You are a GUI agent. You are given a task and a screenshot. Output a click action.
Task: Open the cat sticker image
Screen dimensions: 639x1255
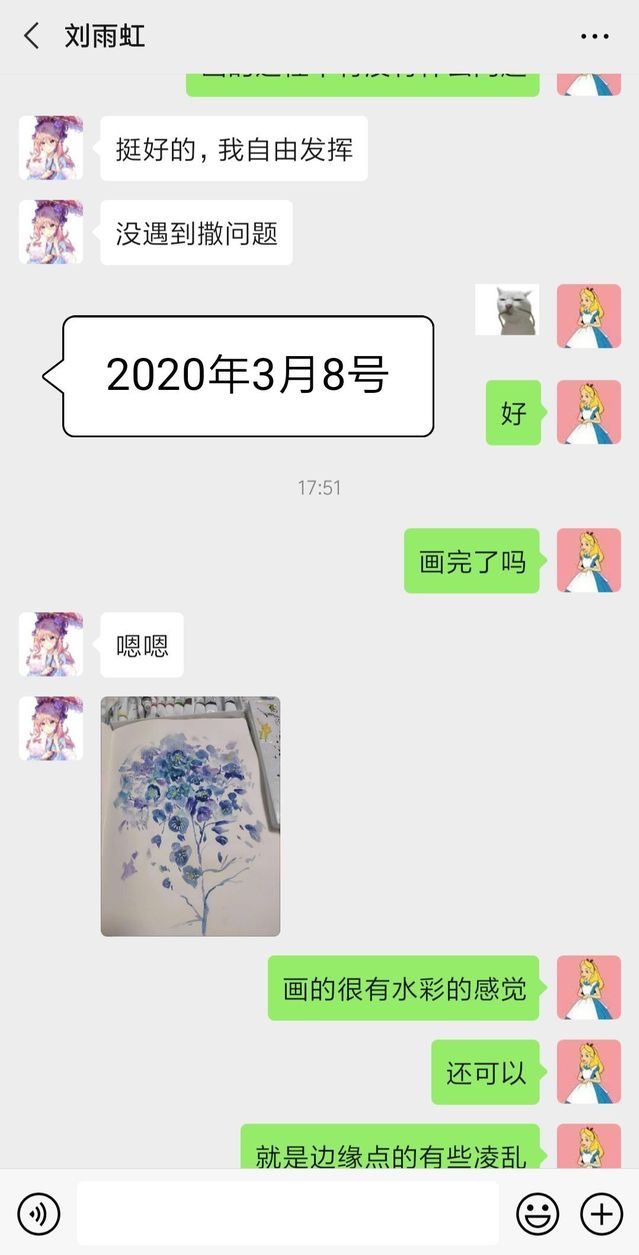[507, 309]
